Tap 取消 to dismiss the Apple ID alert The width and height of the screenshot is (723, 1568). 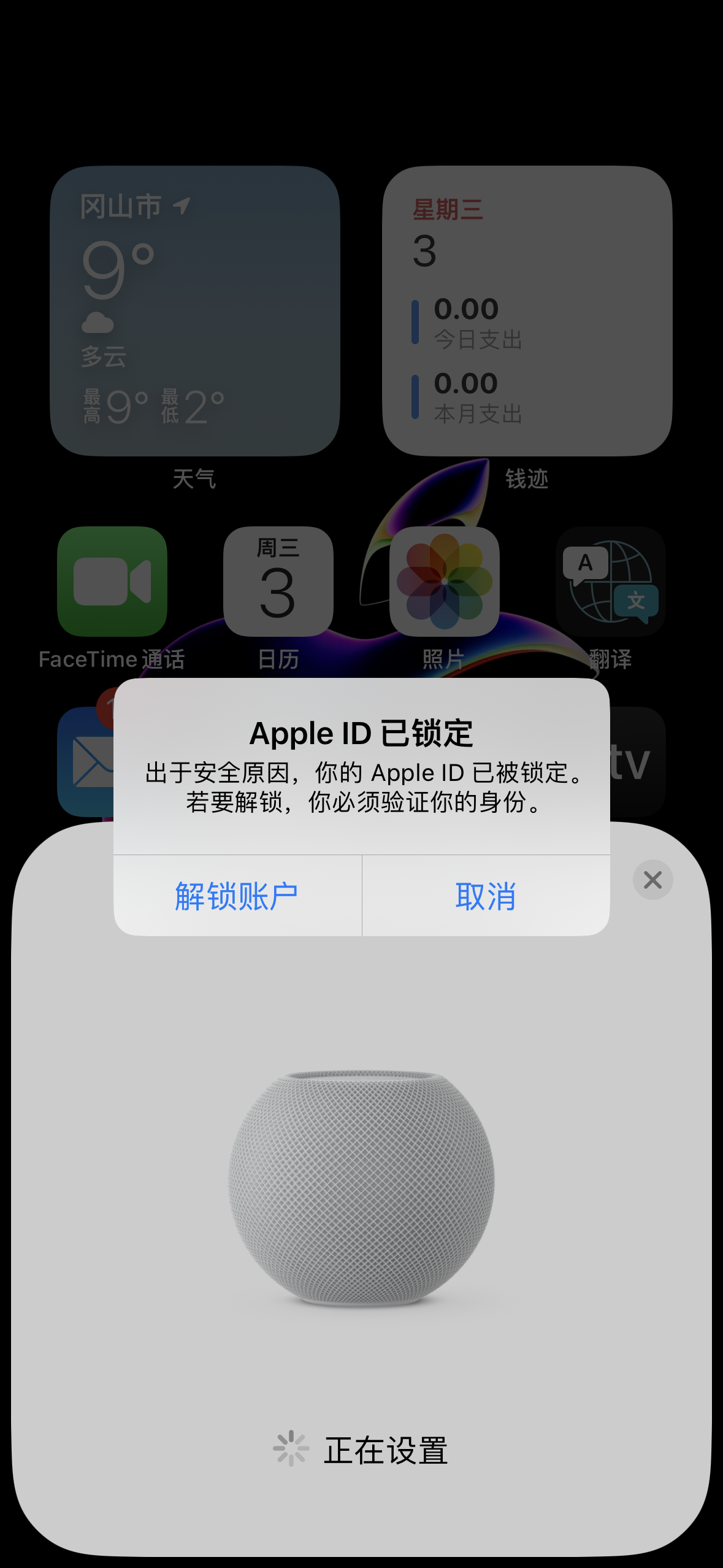click(x=486, y=896)
